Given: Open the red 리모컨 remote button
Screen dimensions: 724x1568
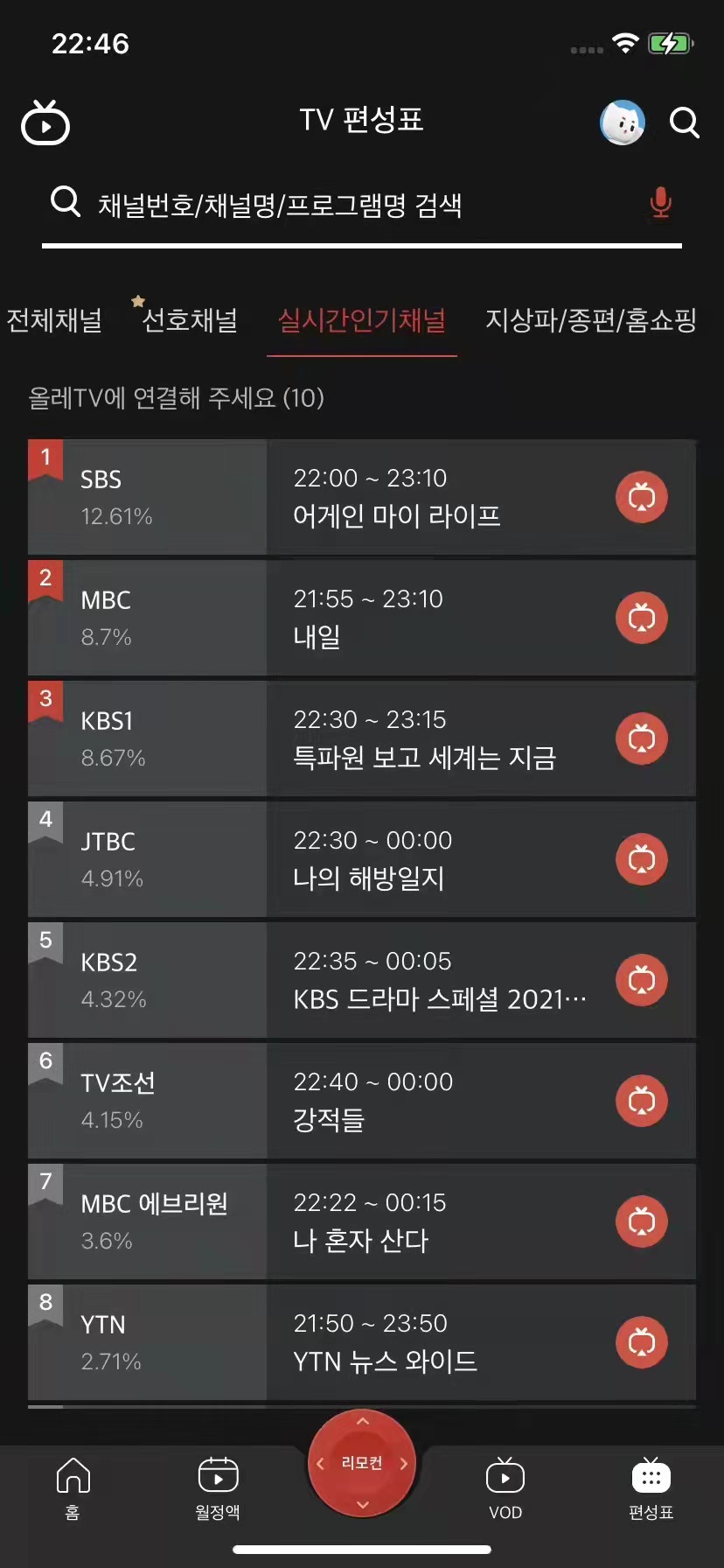Looking at the screenshot, I should 362,1463.
